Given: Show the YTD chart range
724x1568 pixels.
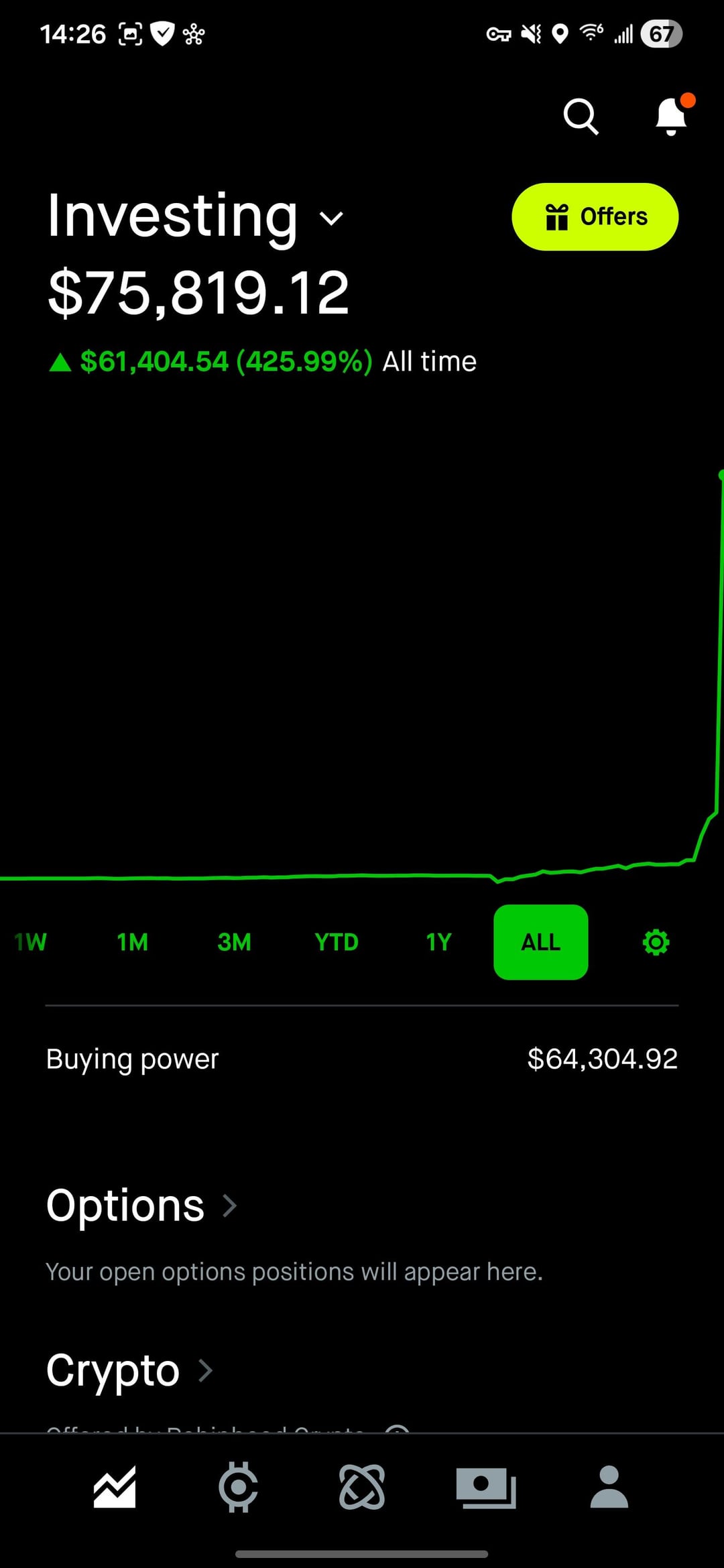Looking at the screenshot, I should tap(337, 942).
